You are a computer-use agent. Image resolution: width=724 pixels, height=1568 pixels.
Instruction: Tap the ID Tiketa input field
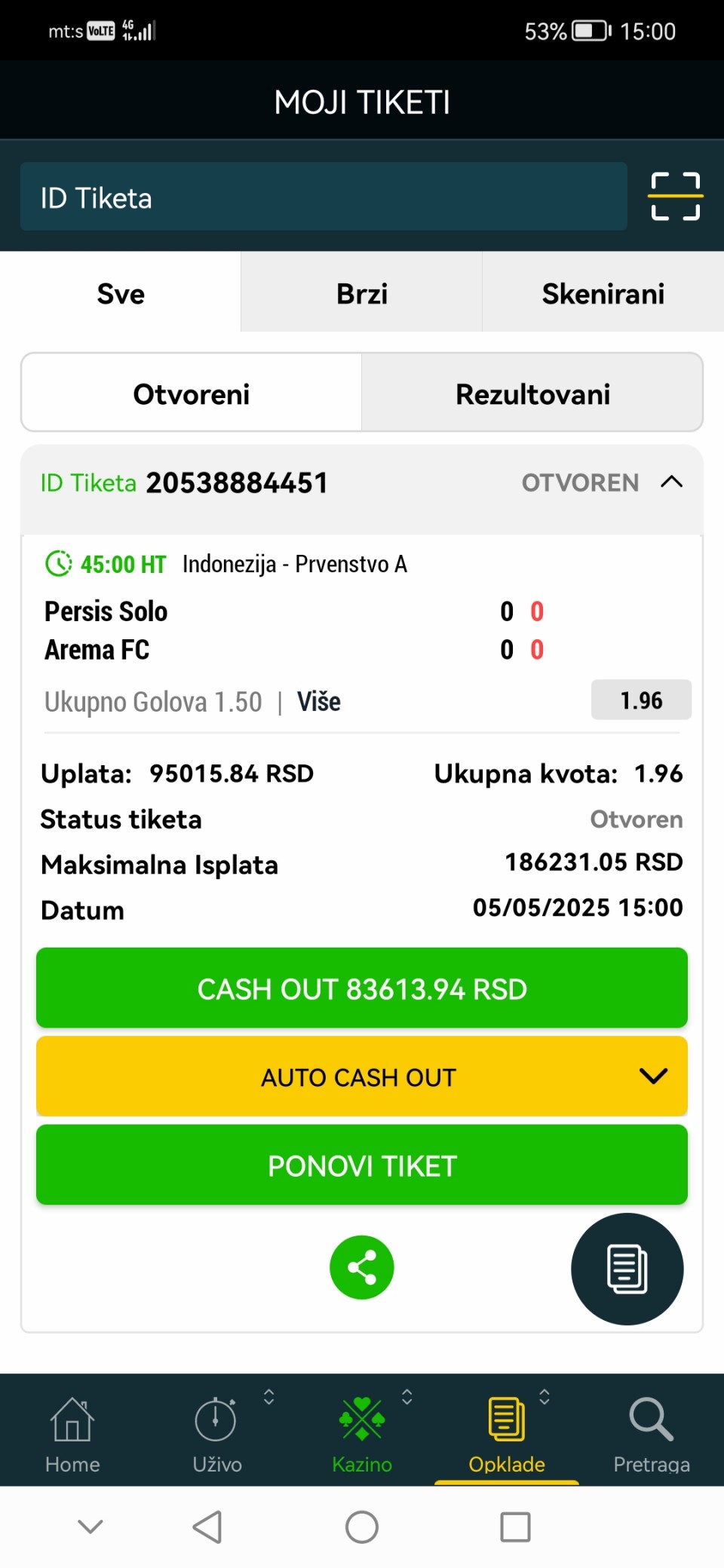(324, 197)
